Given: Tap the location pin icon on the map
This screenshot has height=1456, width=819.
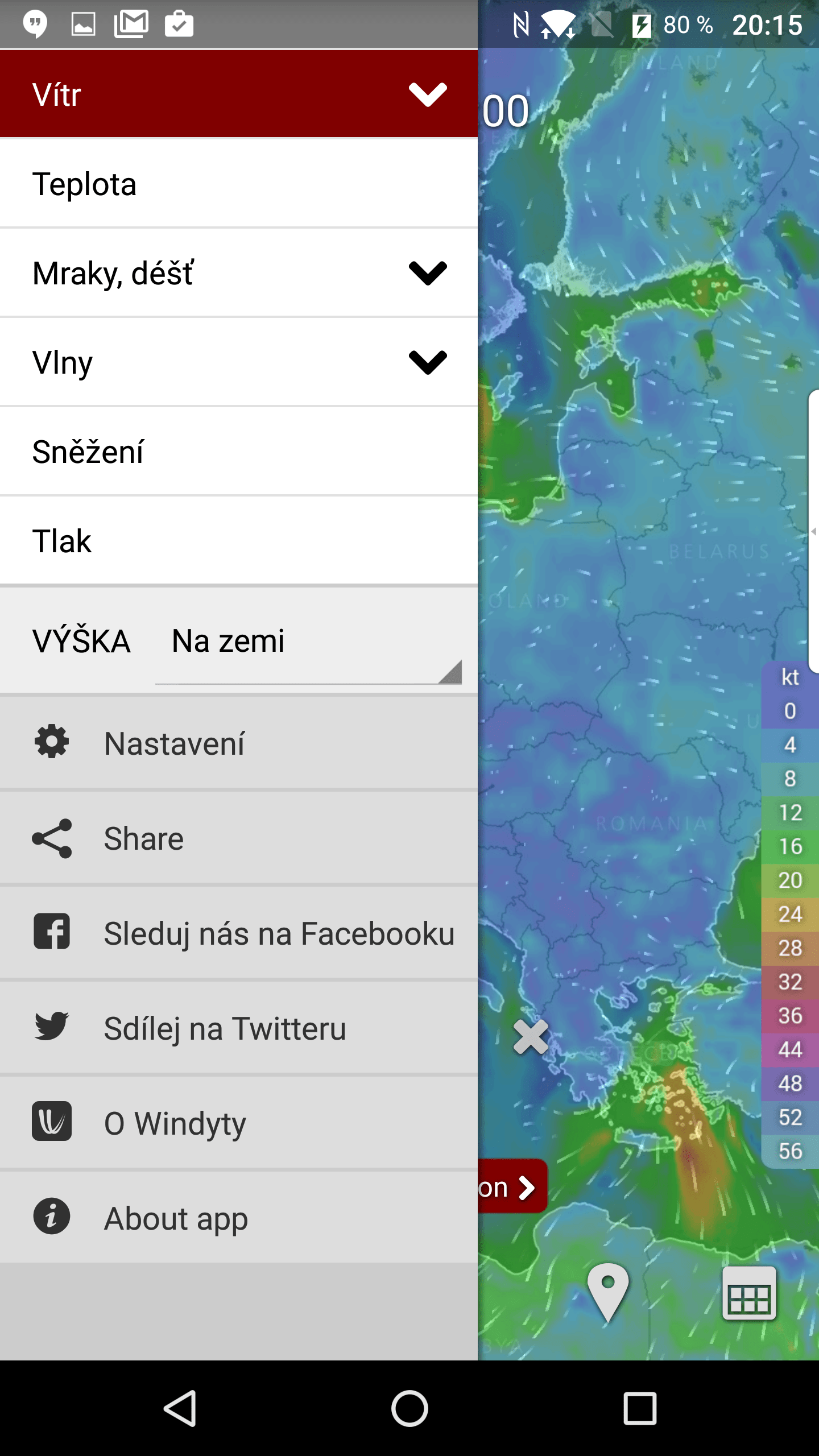Looking at the screenshot, I should tap(607, 1292).
